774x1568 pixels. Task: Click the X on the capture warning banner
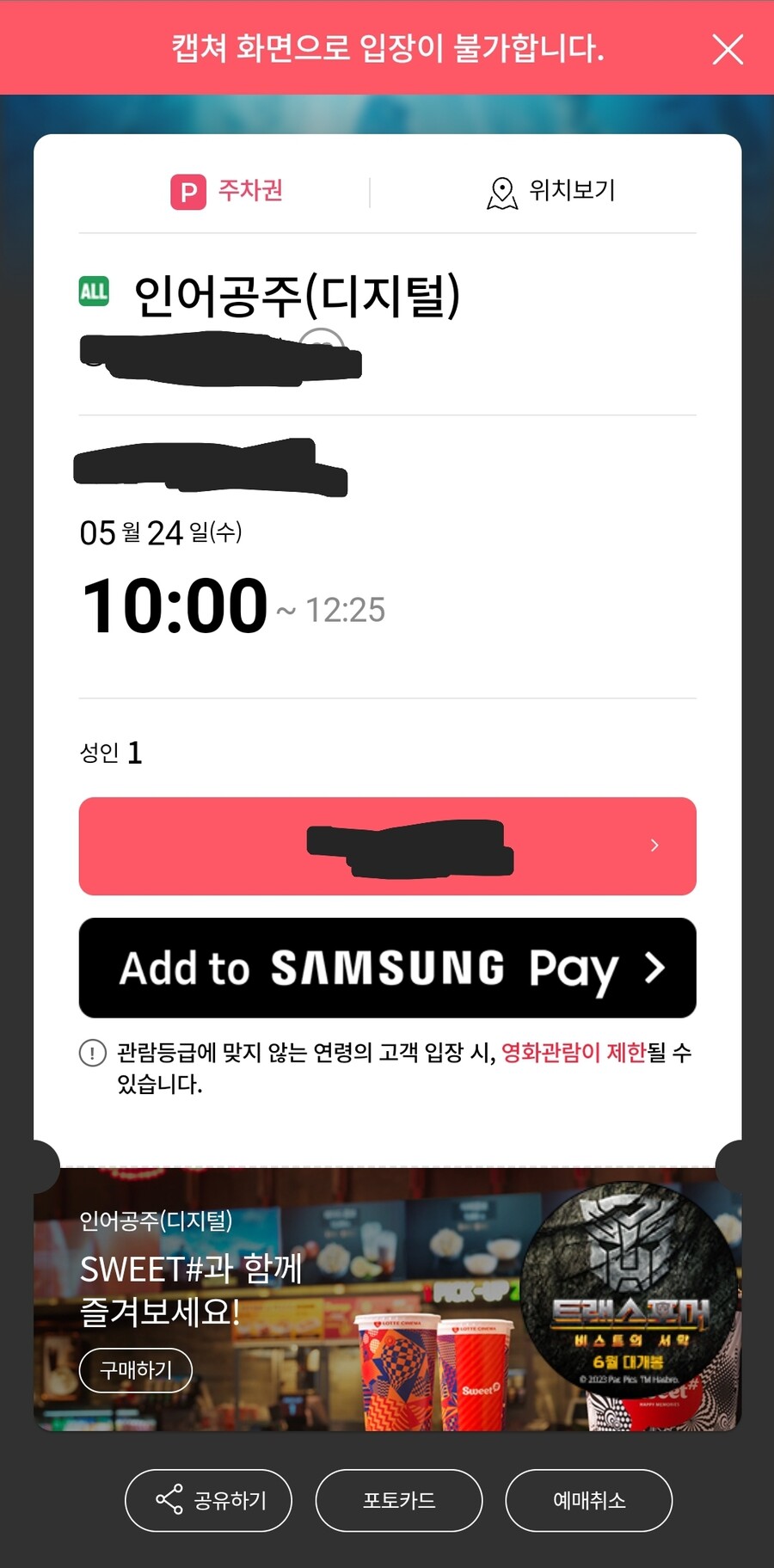coord(728,50)
